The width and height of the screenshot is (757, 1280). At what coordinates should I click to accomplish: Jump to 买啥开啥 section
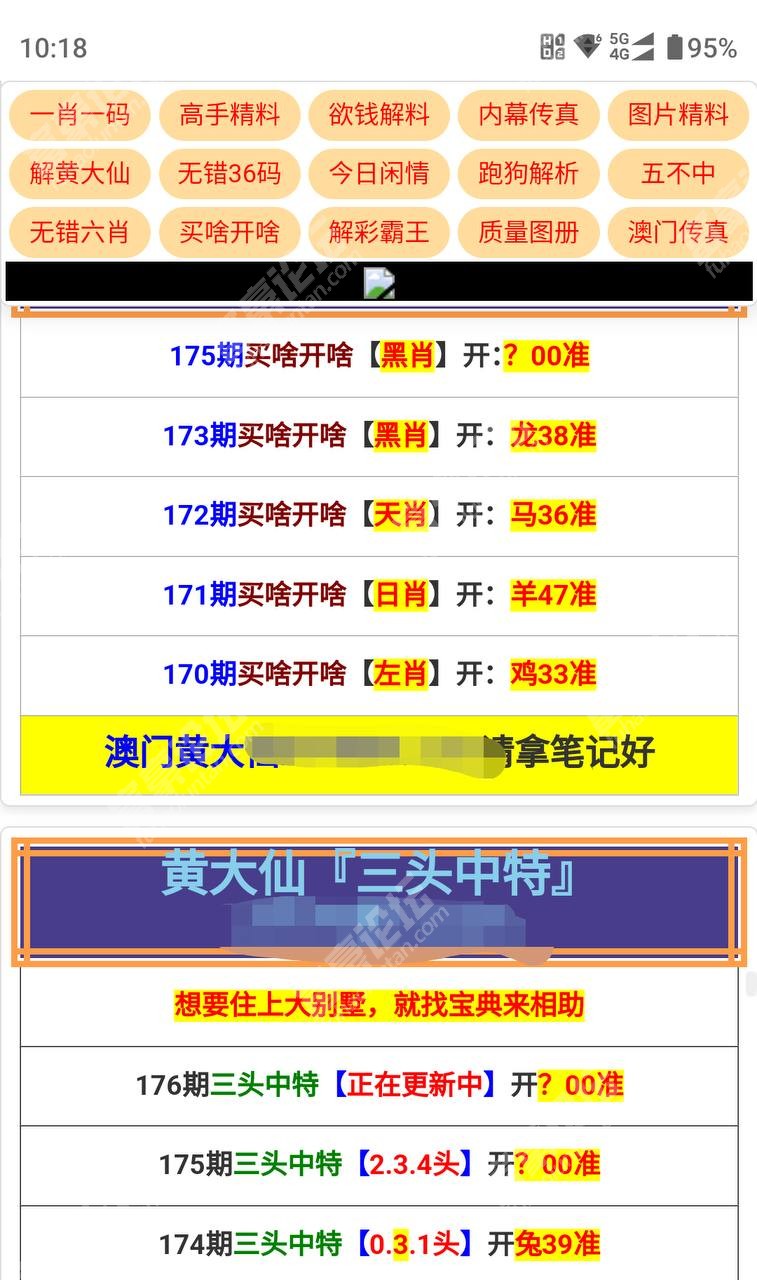pos(229,233)
